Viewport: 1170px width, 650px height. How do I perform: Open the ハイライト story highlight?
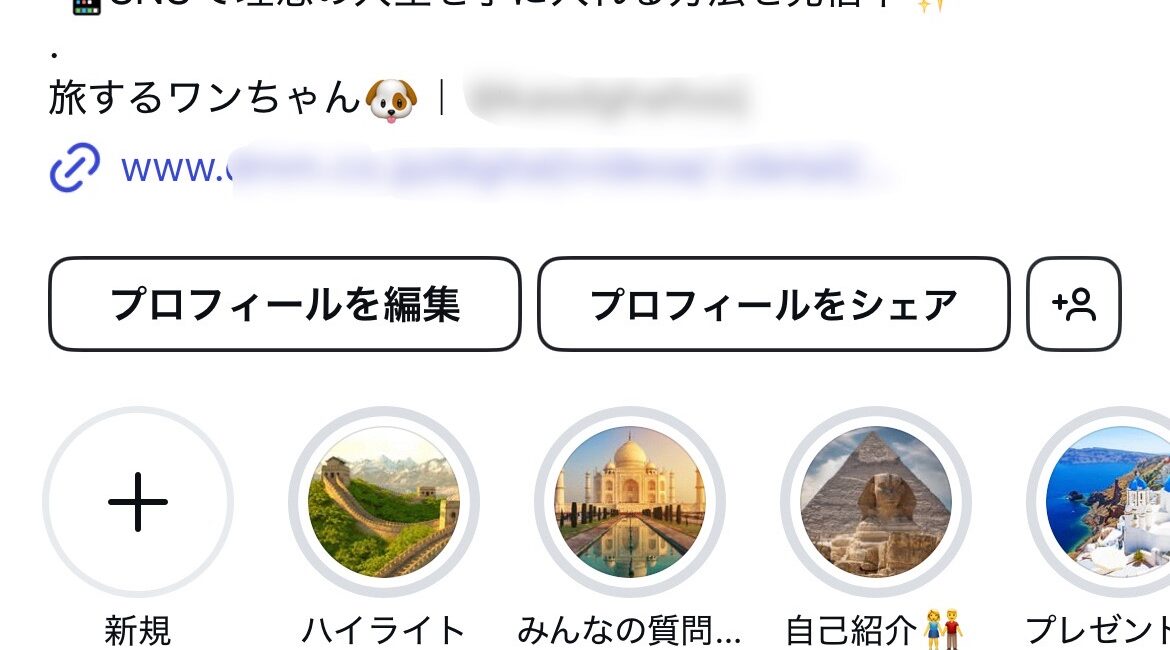(384, 502)
